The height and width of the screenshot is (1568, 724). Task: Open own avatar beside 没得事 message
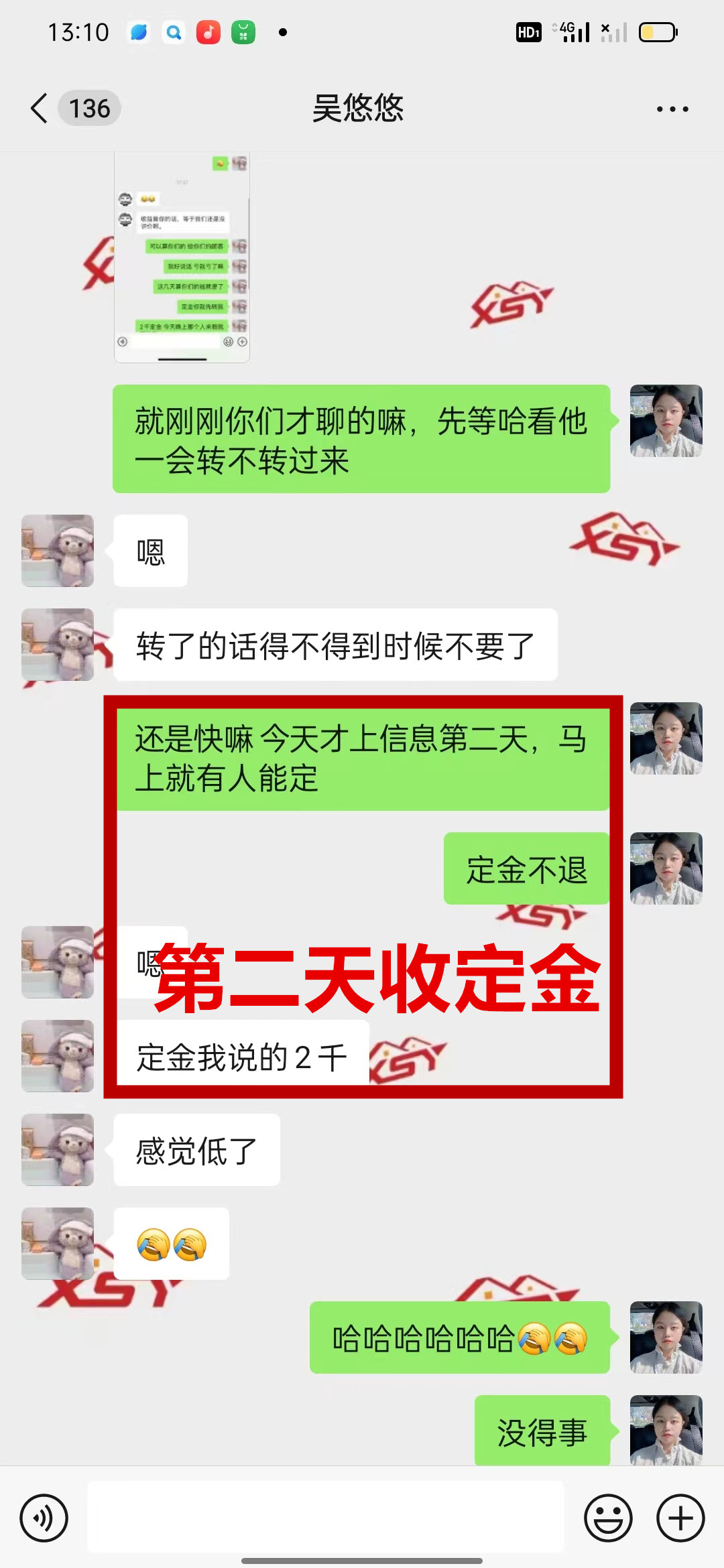[666, 1429]
